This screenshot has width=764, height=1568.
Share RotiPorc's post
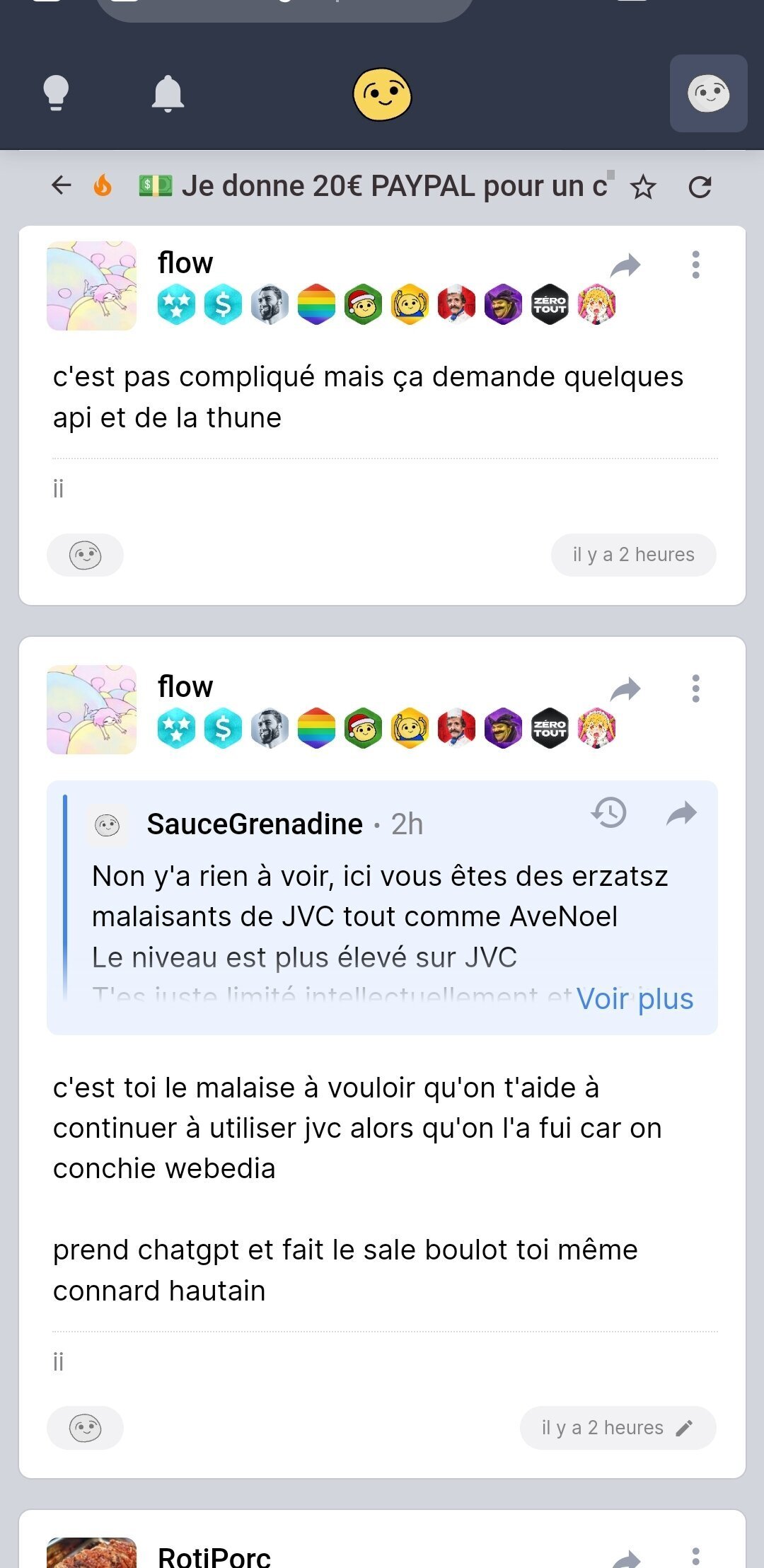(x=625, y=1559)
